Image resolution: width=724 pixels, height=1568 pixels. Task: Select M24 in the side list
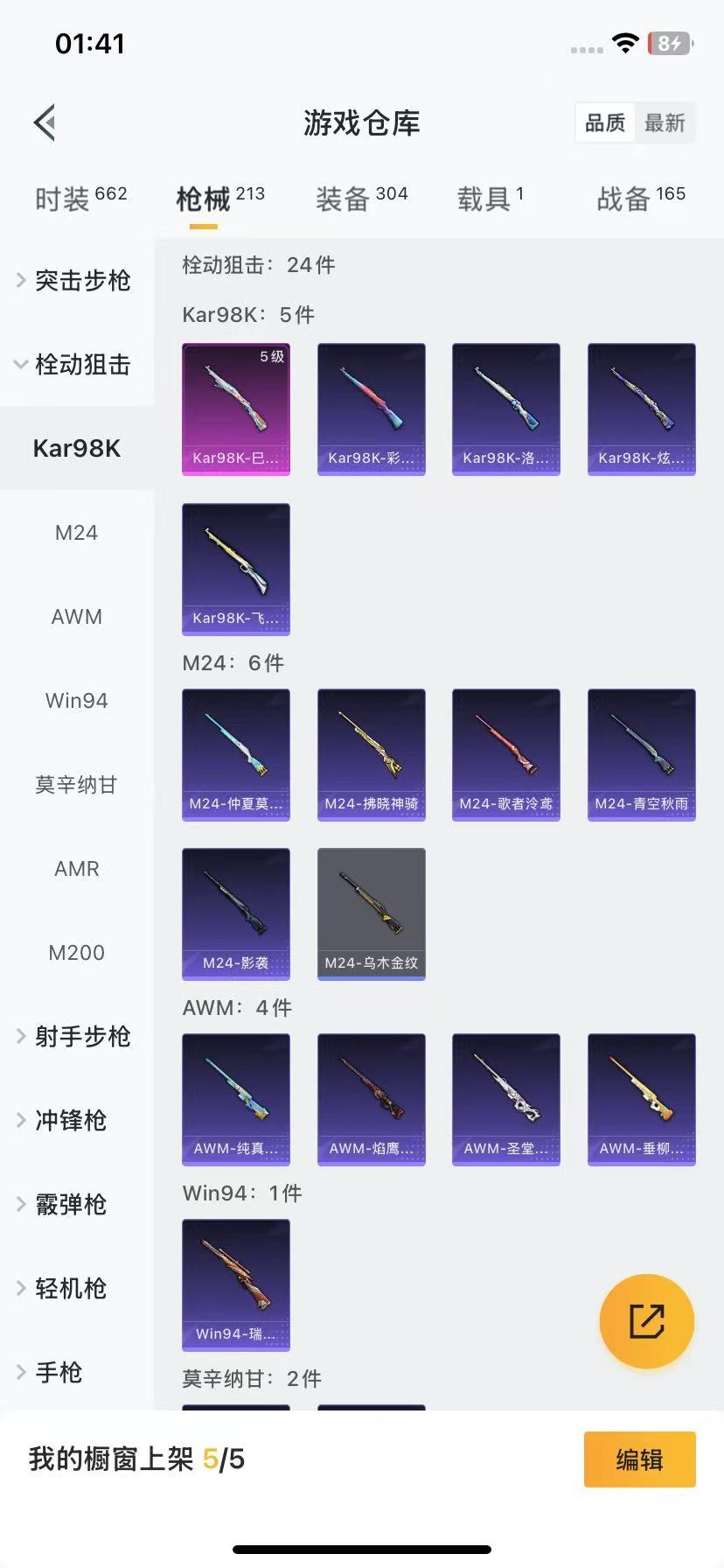[x=76, y=532]
